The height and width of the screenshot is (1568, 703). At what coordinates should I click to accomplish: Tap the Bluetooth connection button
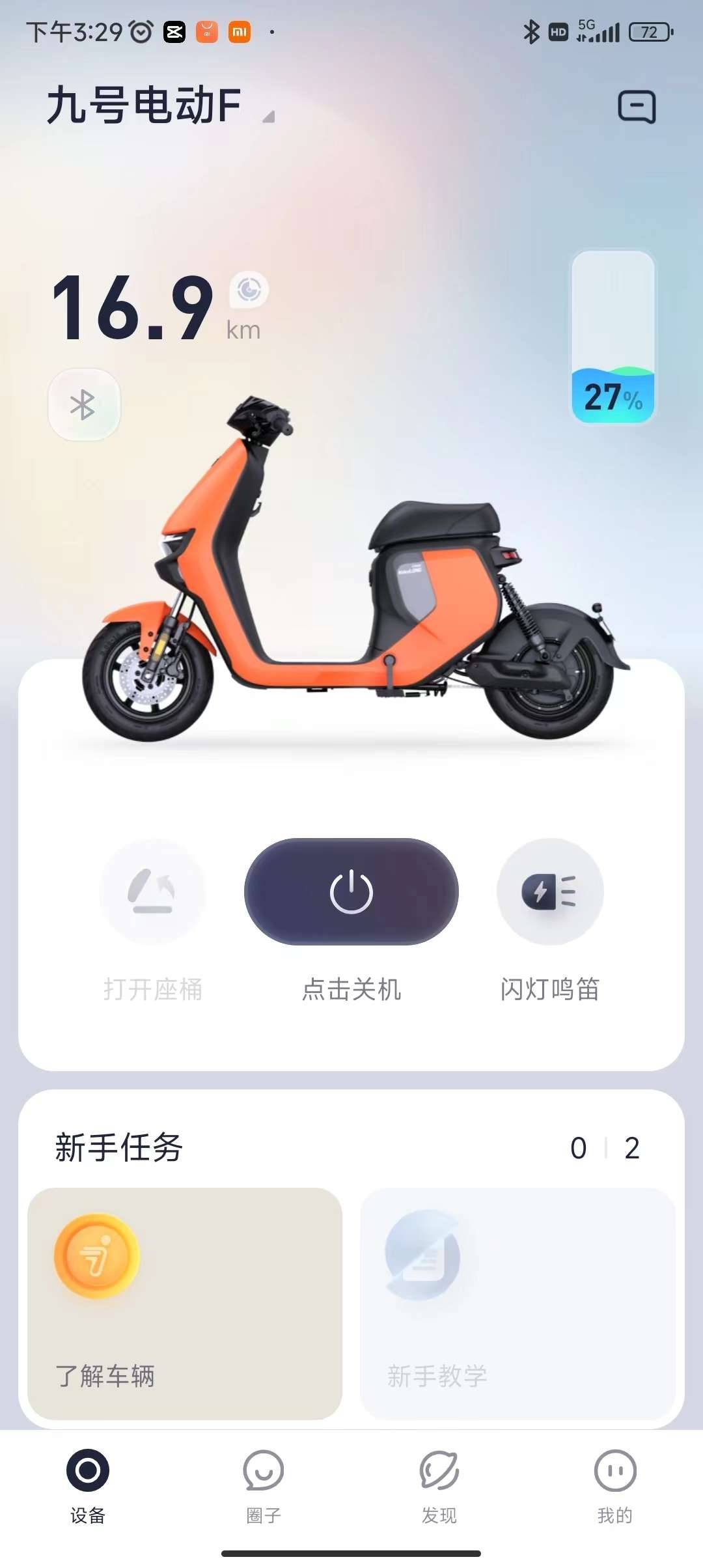point(84,405)
